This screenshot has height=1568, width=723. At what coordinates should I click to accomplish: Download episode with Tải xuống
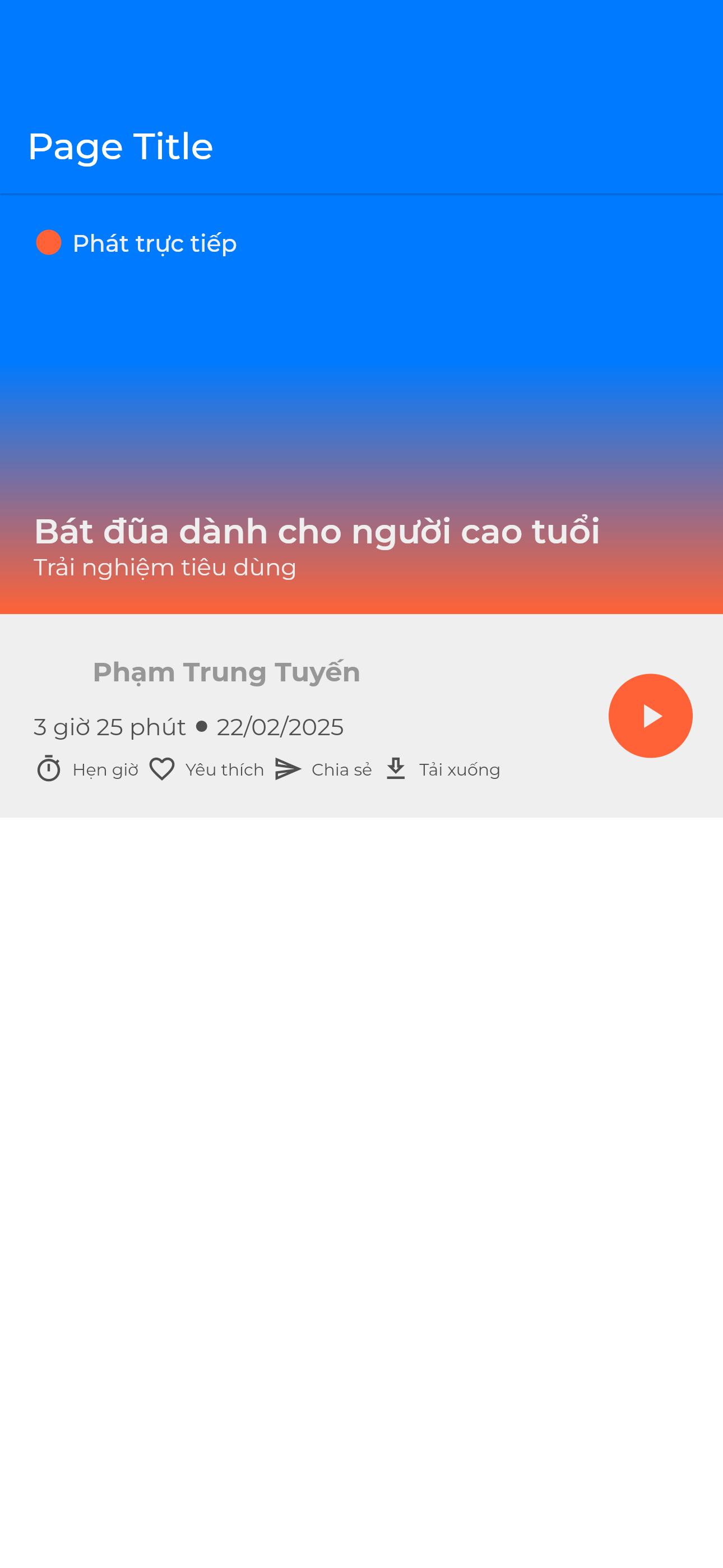(442, 769)
